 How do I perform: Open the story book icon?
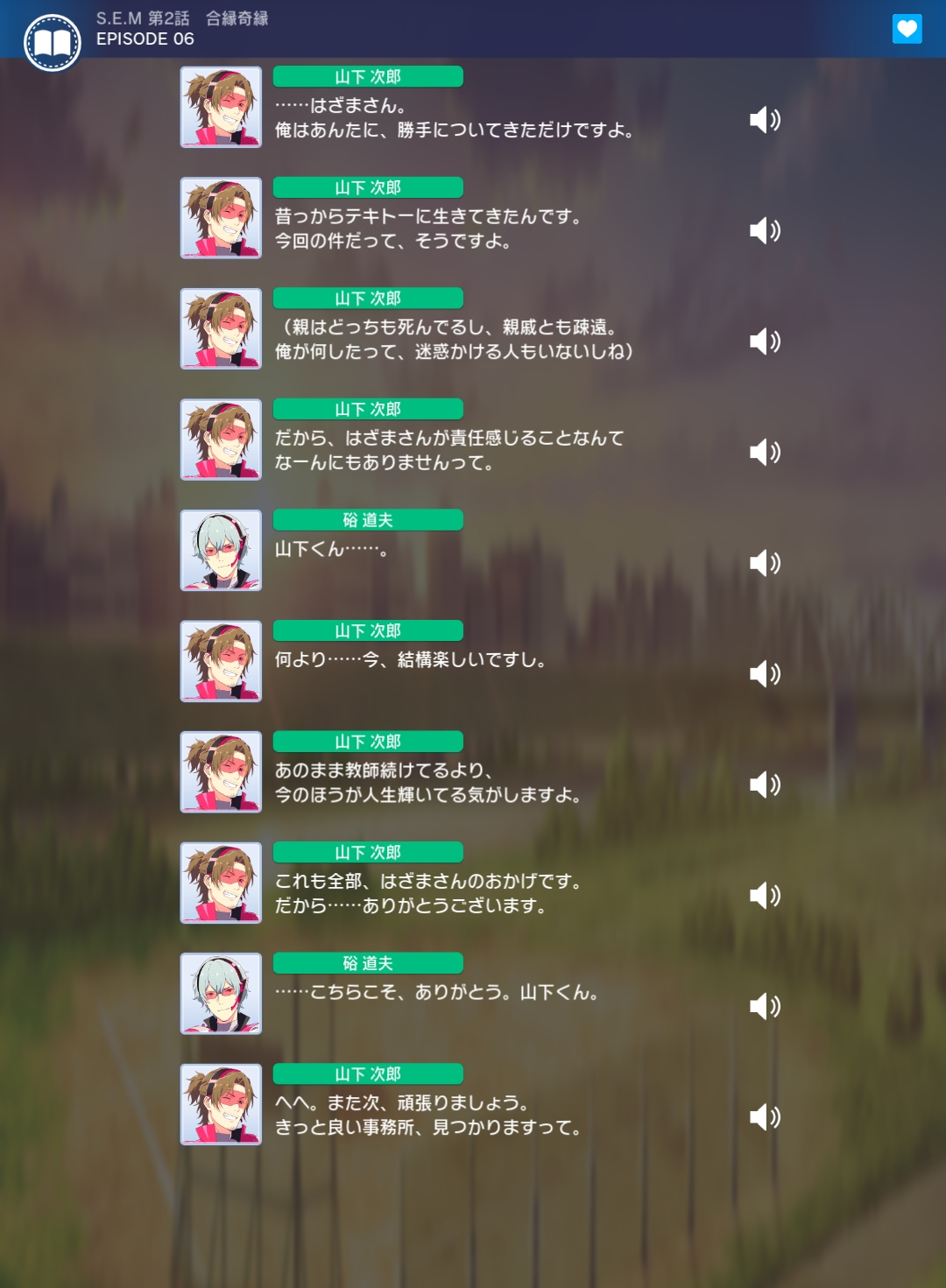[53, 42]
